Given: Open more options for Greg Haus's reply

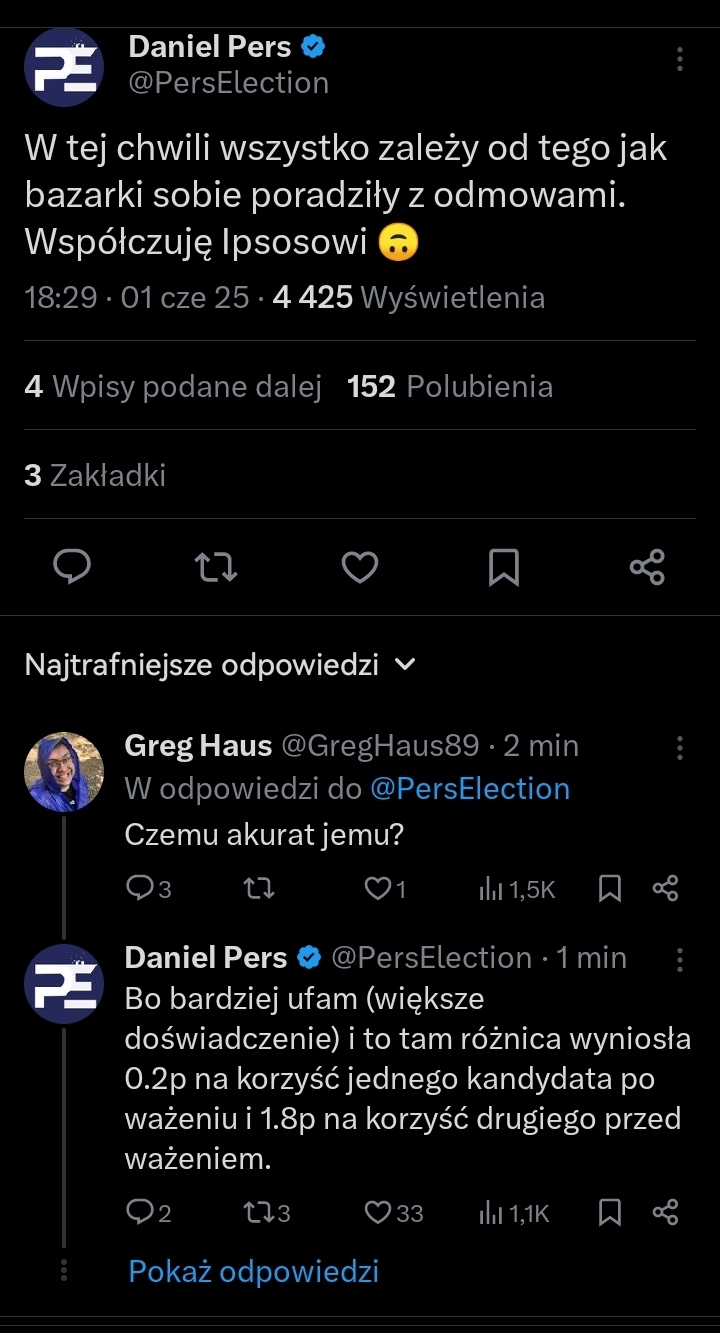Looking at the screenshot, I should click(x=680, y=747).
